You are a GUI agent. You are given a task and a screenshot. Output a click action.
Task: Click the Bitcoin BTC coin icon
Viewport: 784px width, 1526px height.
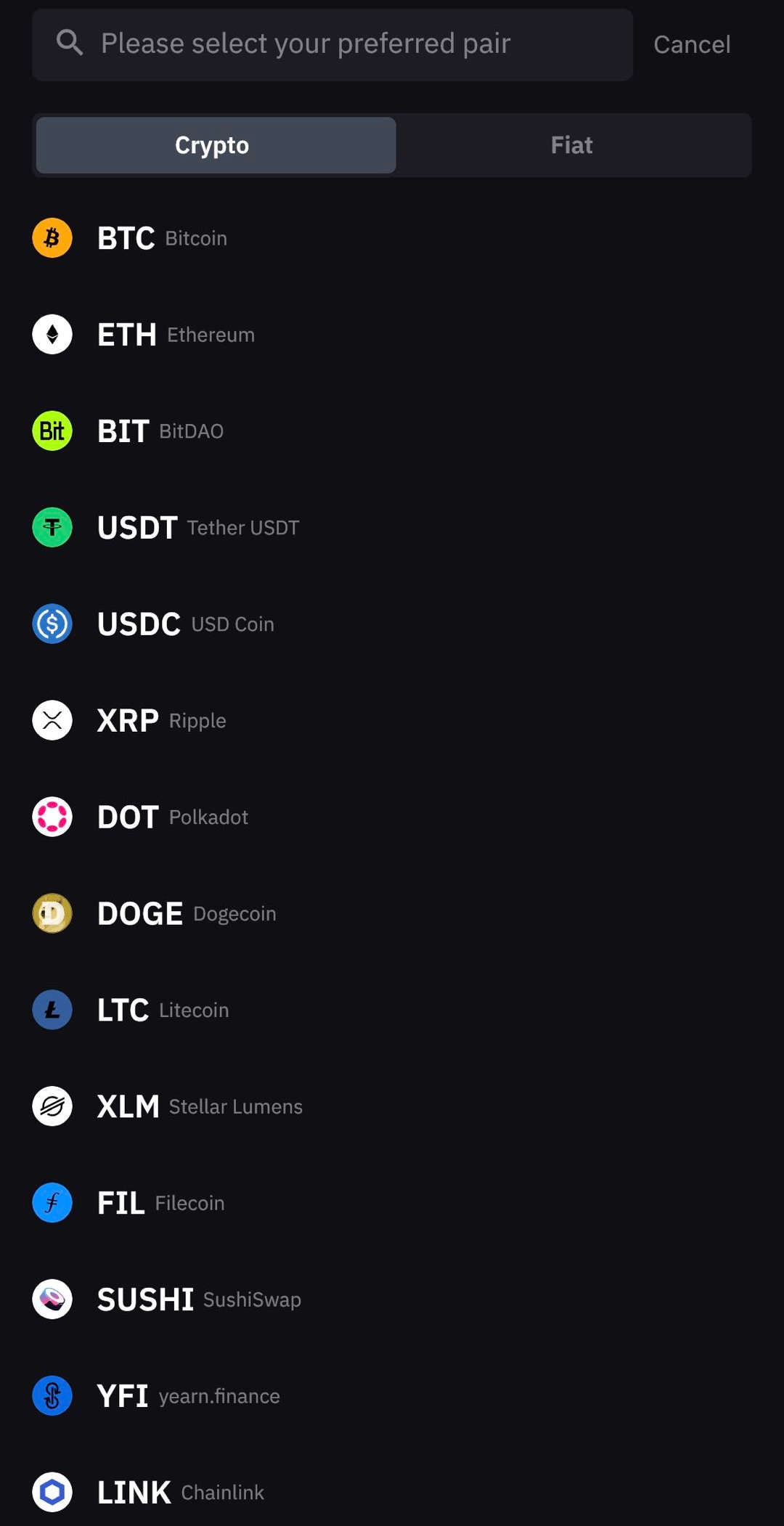[52, 239]
